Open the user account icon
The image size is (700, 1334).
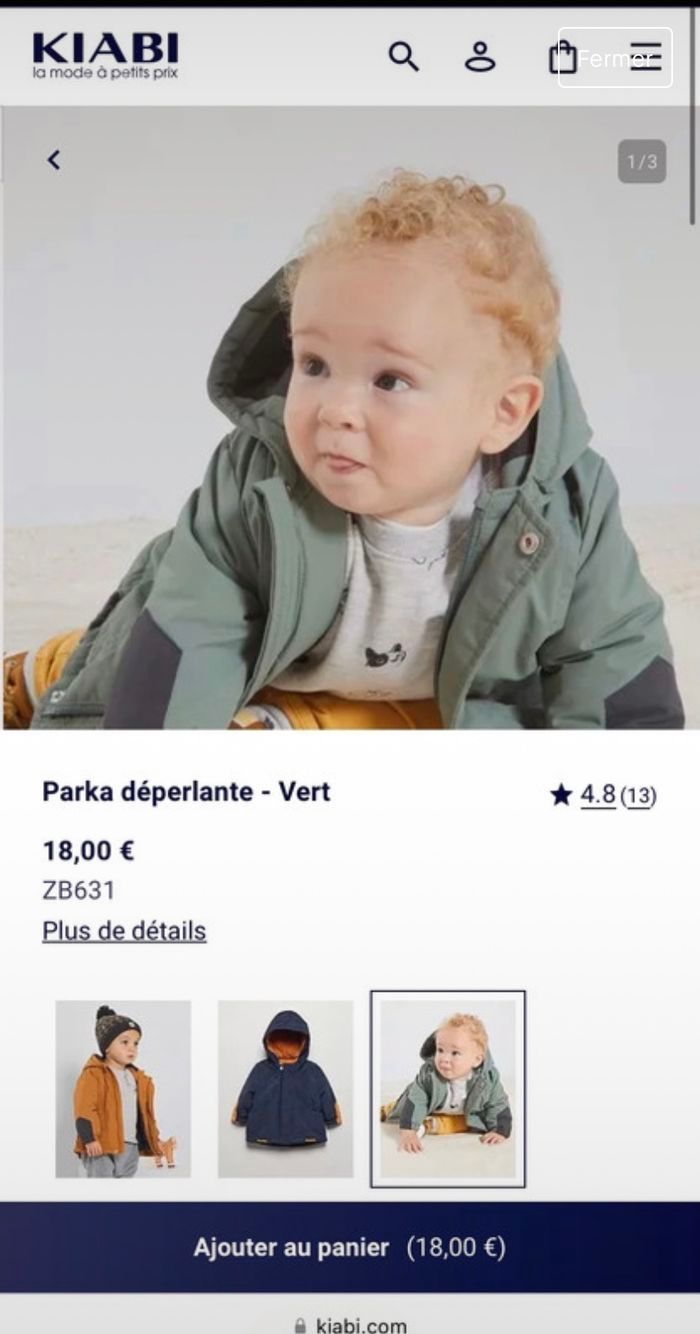click(x=480, y=57)
